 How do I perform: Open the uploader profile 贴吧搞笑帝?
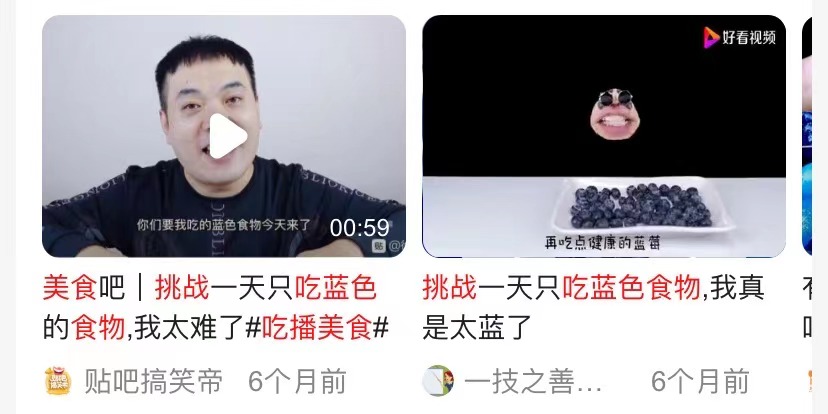[x=152, y=381]
